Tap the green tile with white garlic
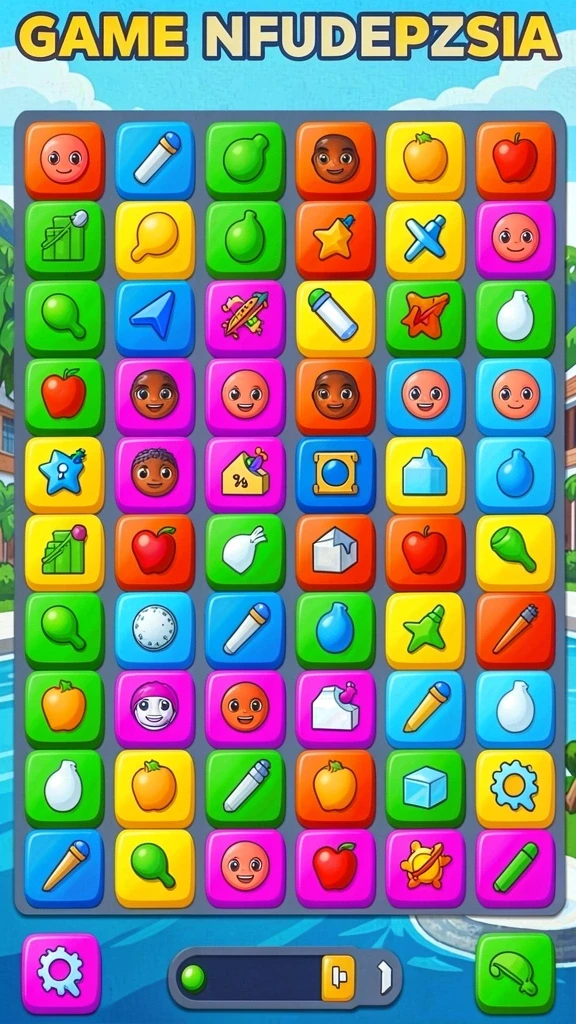 click(x=245, y=553)
